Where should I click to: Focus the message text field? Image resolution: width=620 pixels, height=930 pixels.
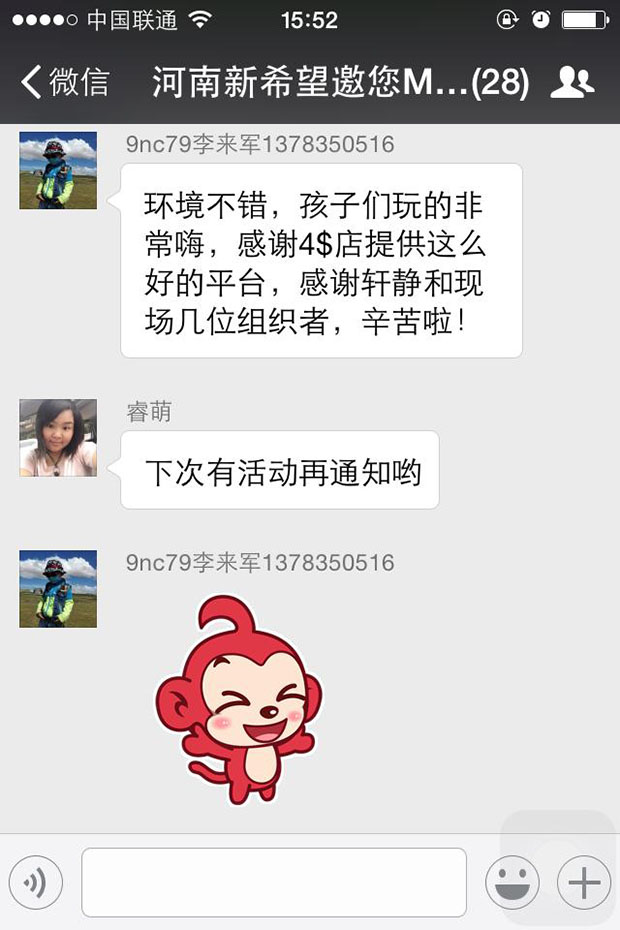[274, 882]
